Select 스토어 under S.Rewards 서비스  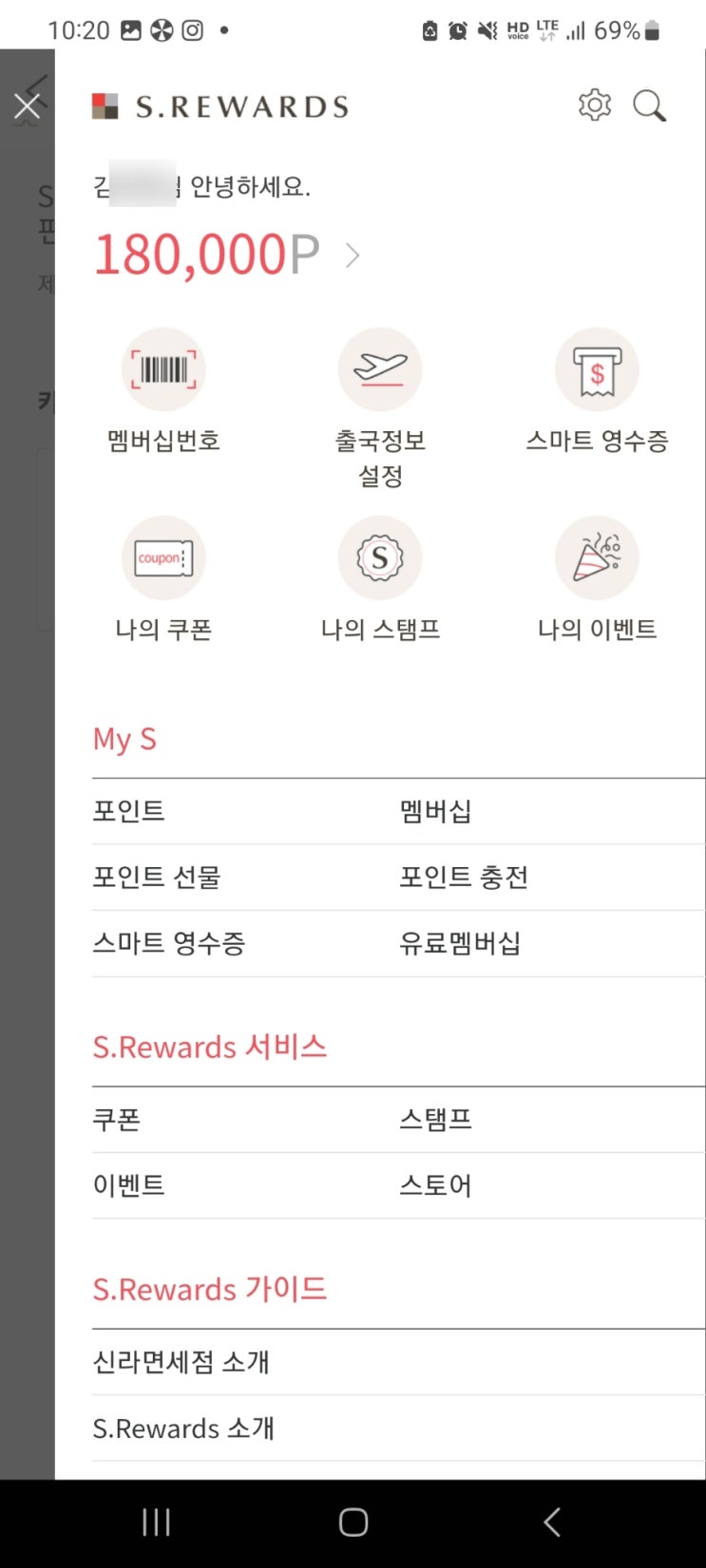(x=435, y=1185)
